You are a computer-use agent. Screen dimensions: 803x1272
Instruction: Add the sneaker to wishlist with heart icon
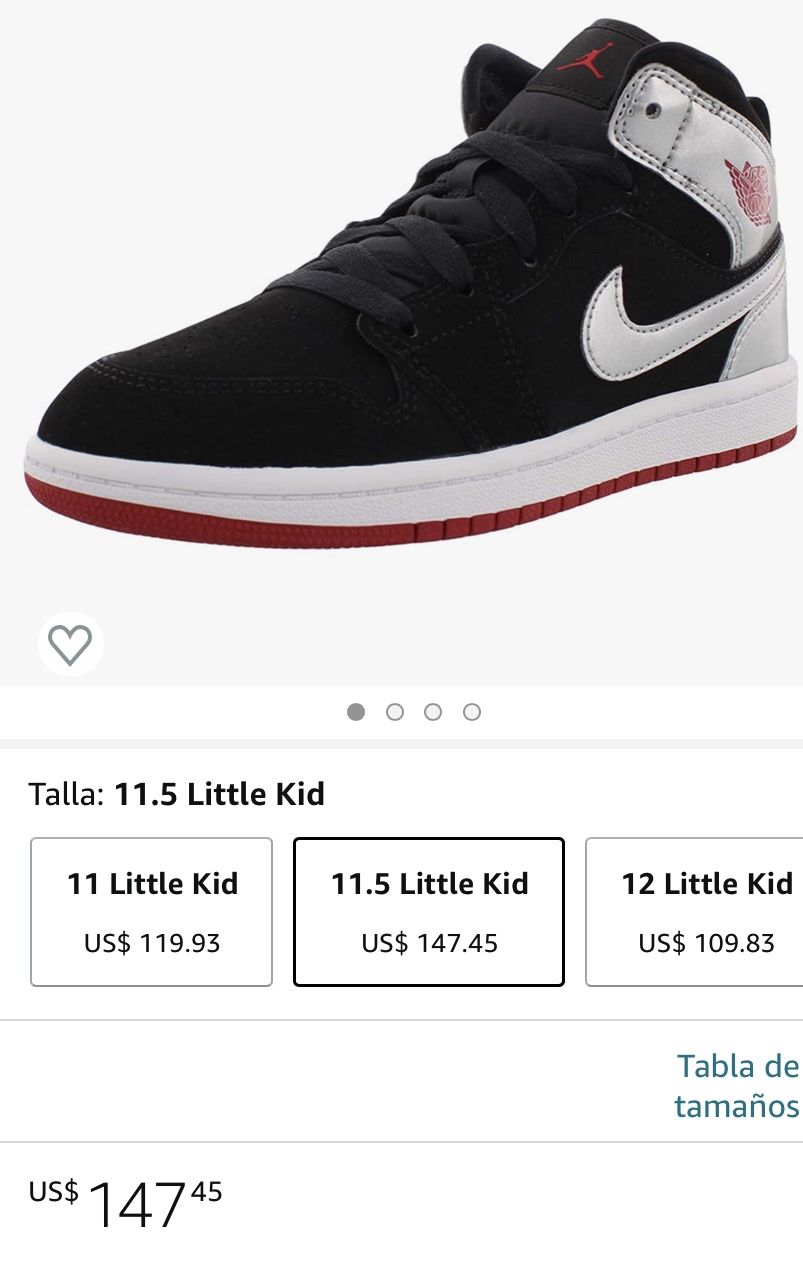[x=70, y=644]
